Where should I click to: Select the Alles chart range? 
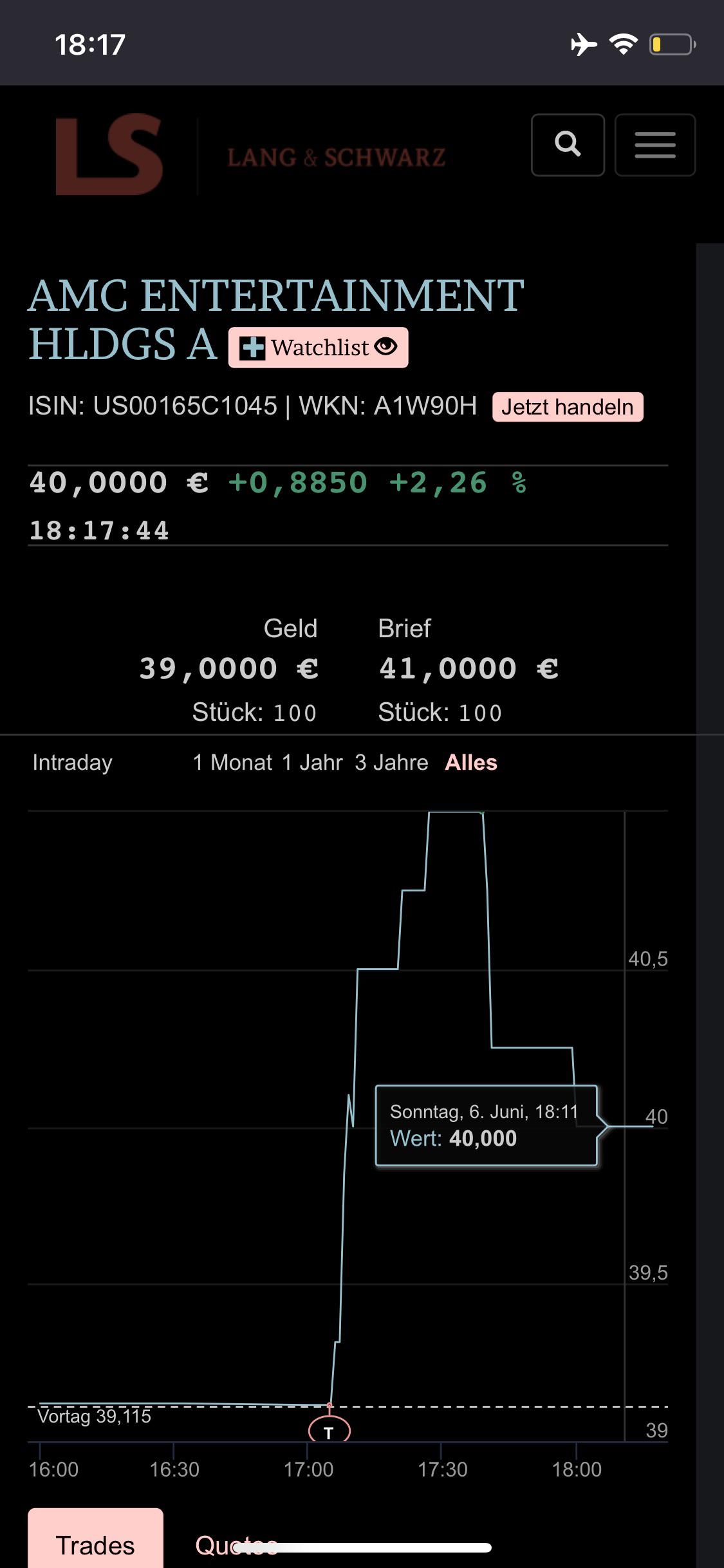(x=471, y=763)
